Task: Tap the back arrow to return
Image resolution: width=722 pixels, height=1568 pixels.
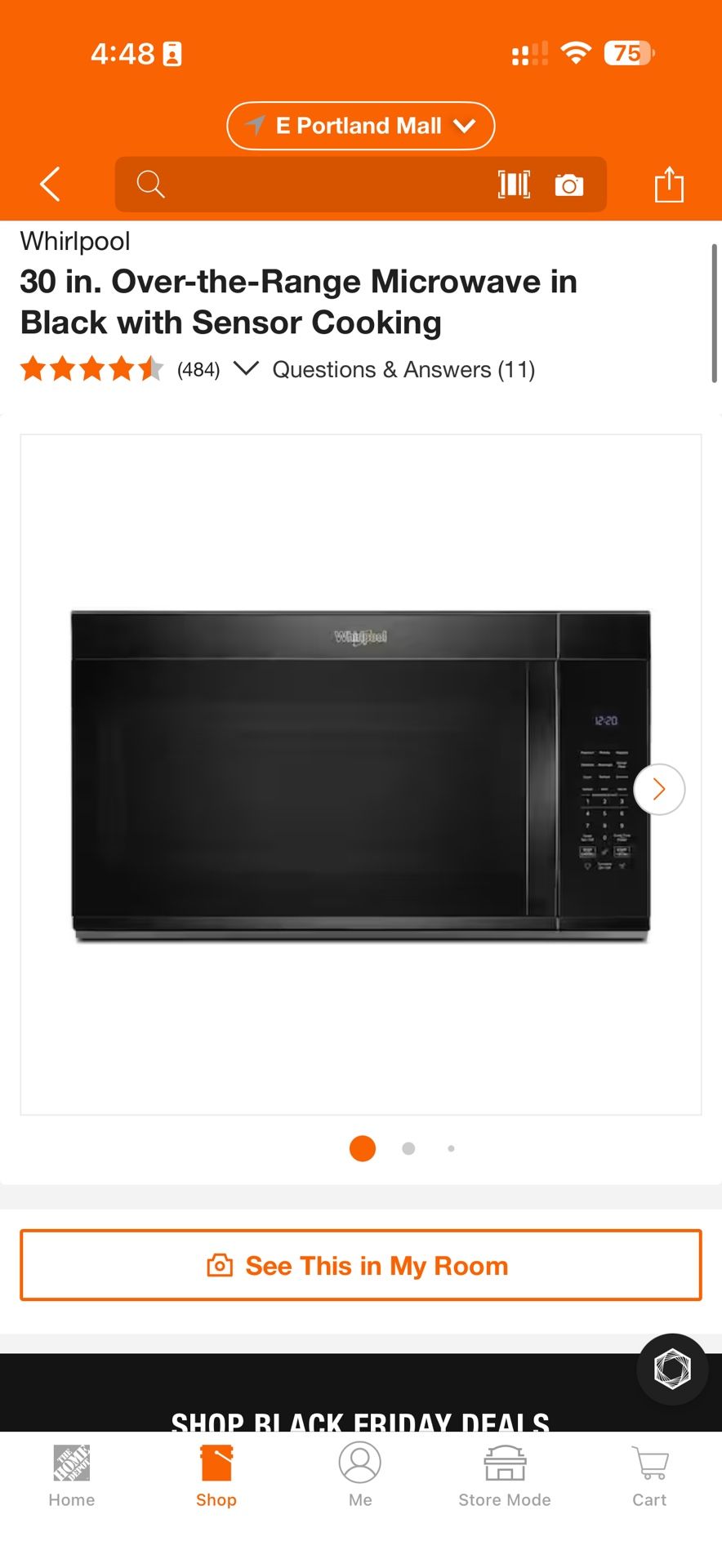Action: 48,184
